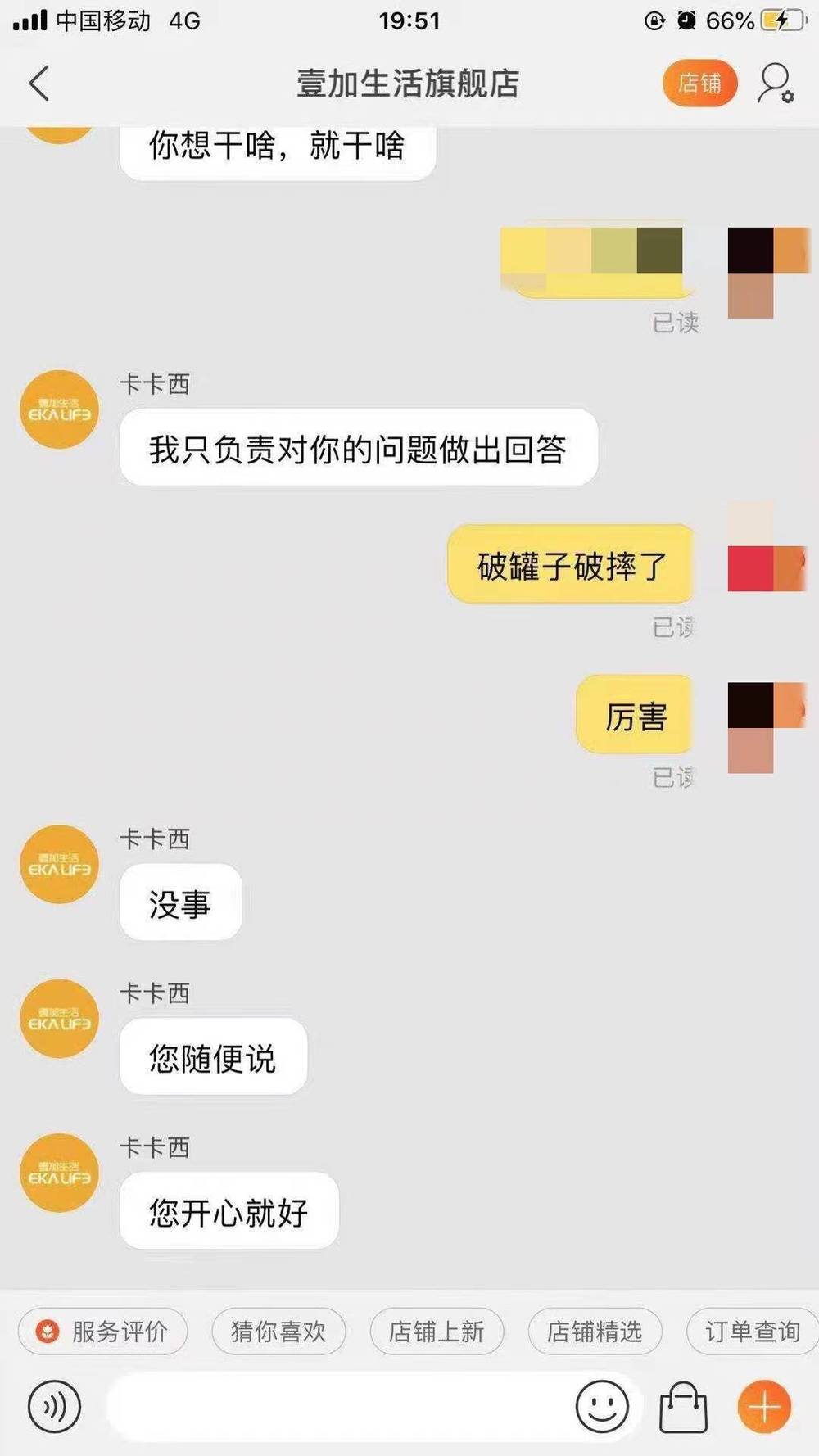Viewport: 819px width, 1456px height.
Task: Open 店铺上新 new arrivals chip
Action: coord(437,1332)
